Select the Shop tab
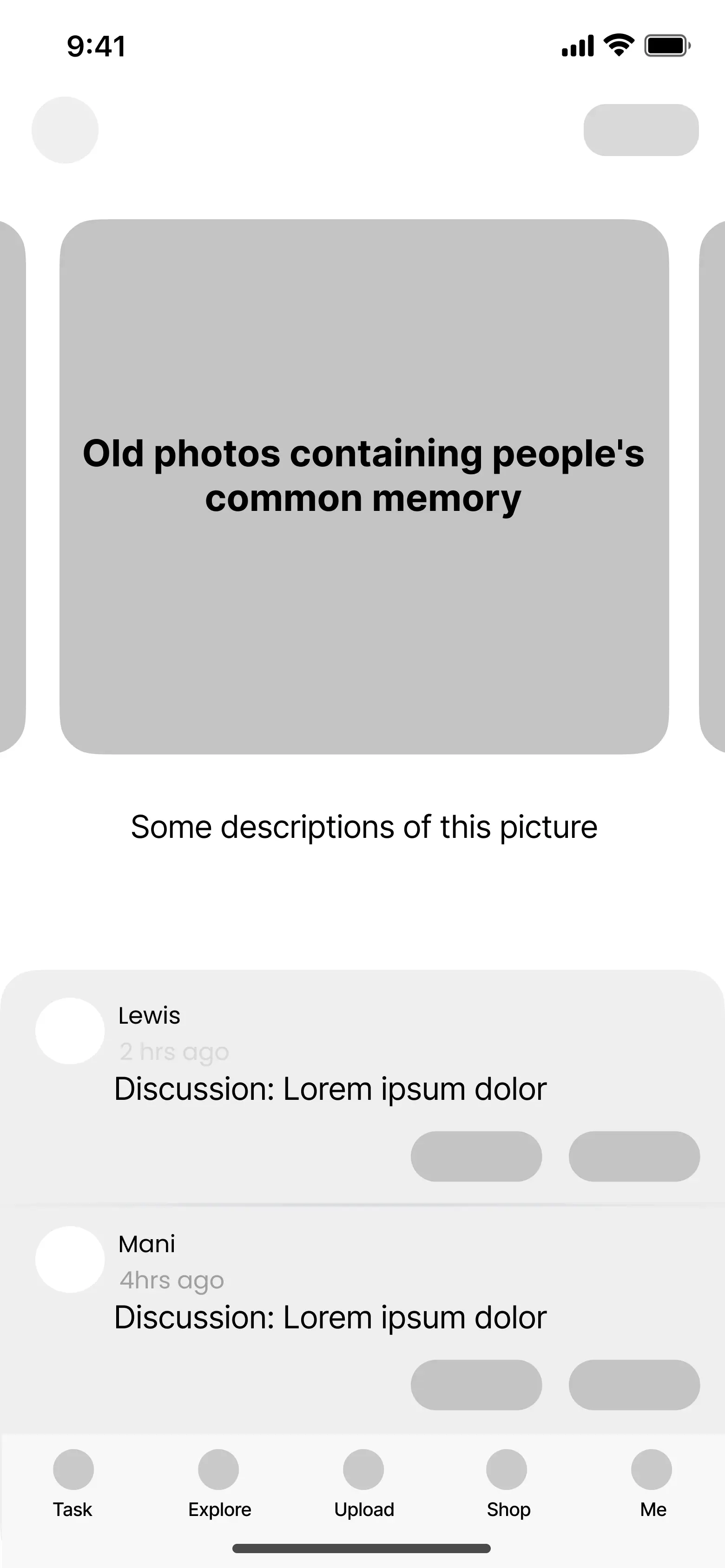725x1568 pixels. pyautogui.click(x=507, y=1483)
